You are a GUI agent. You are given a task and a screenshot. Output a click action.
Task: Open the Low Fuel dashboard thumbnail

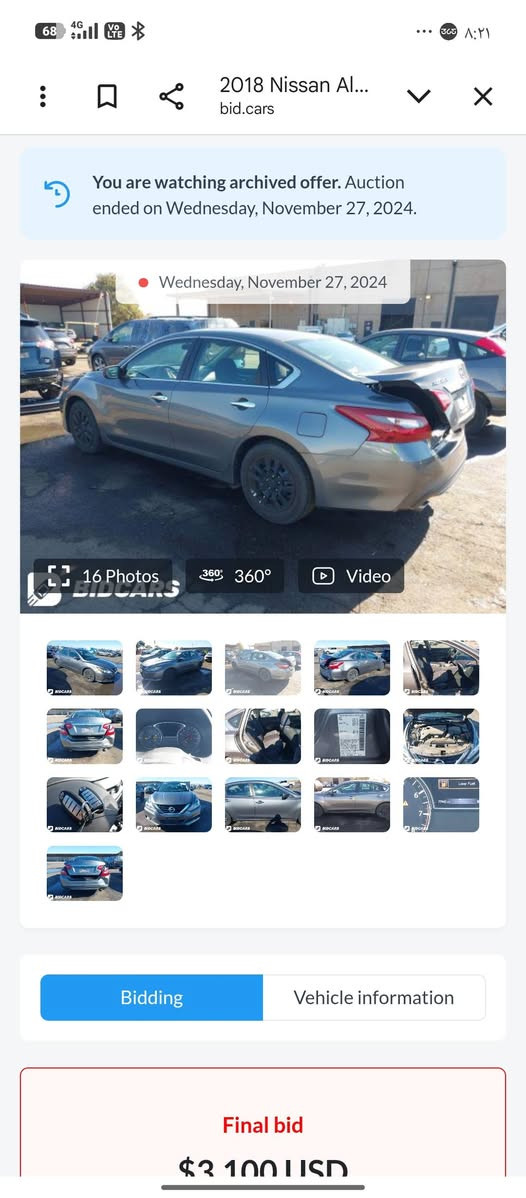(x=441, y=805)
